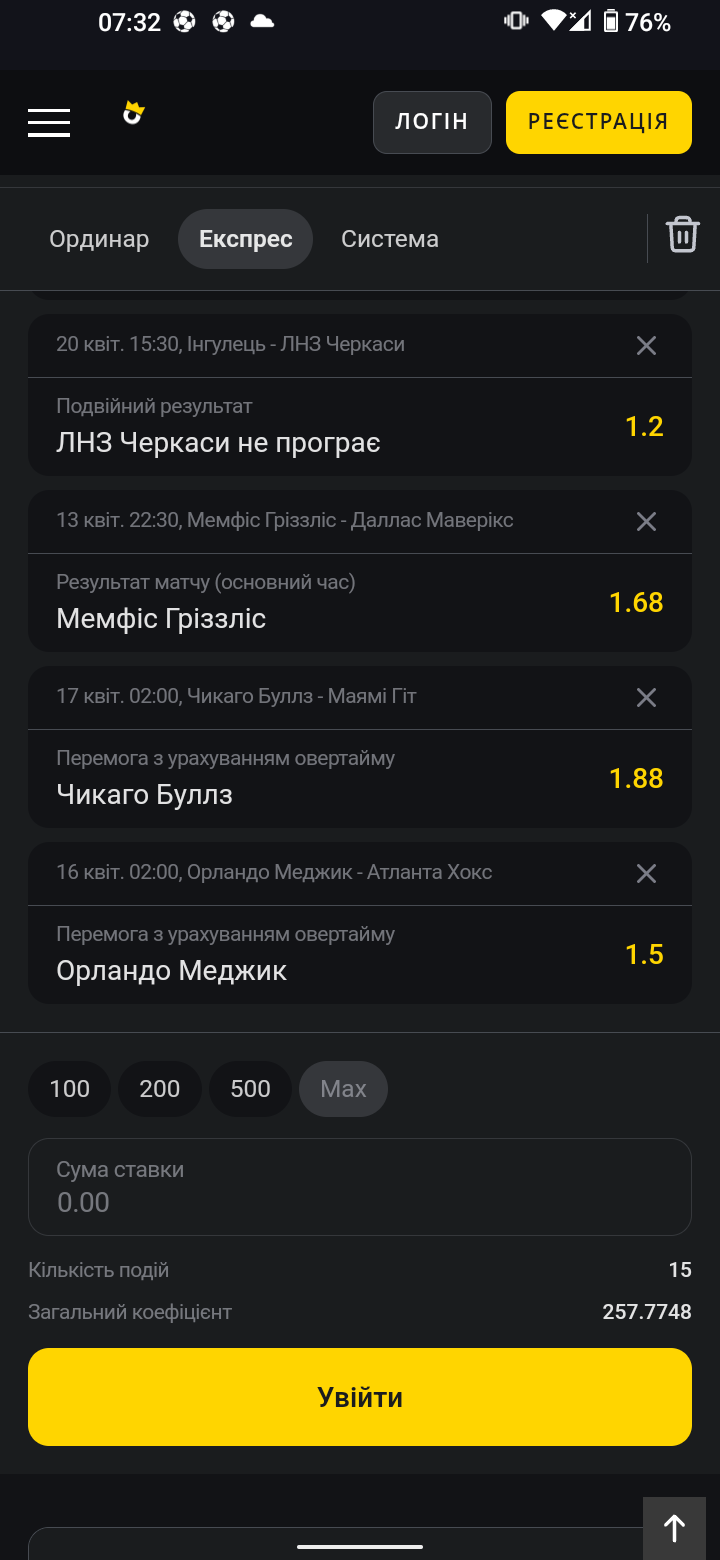Open the hamburger menu
The image size is (720, 1560).
click(49, 122)
